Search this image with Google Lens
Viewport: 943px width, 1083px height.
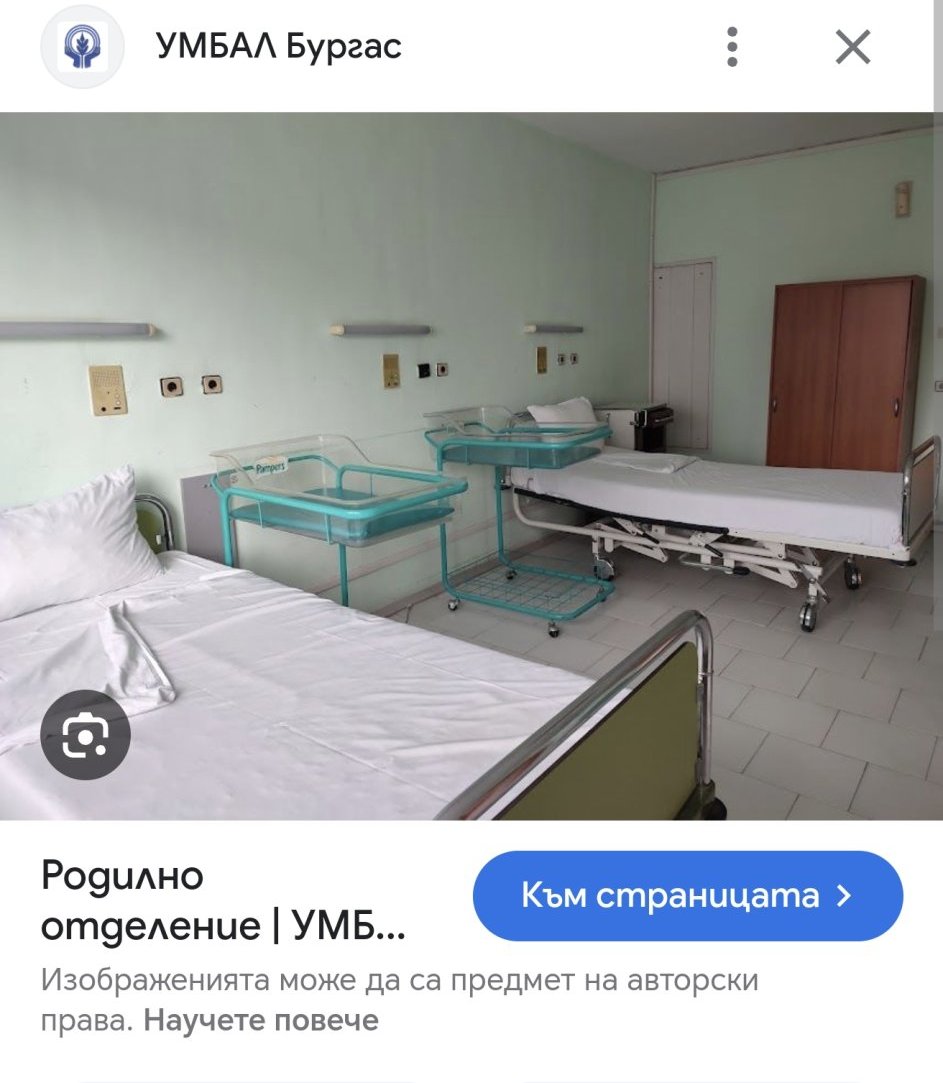pos(85,736)
